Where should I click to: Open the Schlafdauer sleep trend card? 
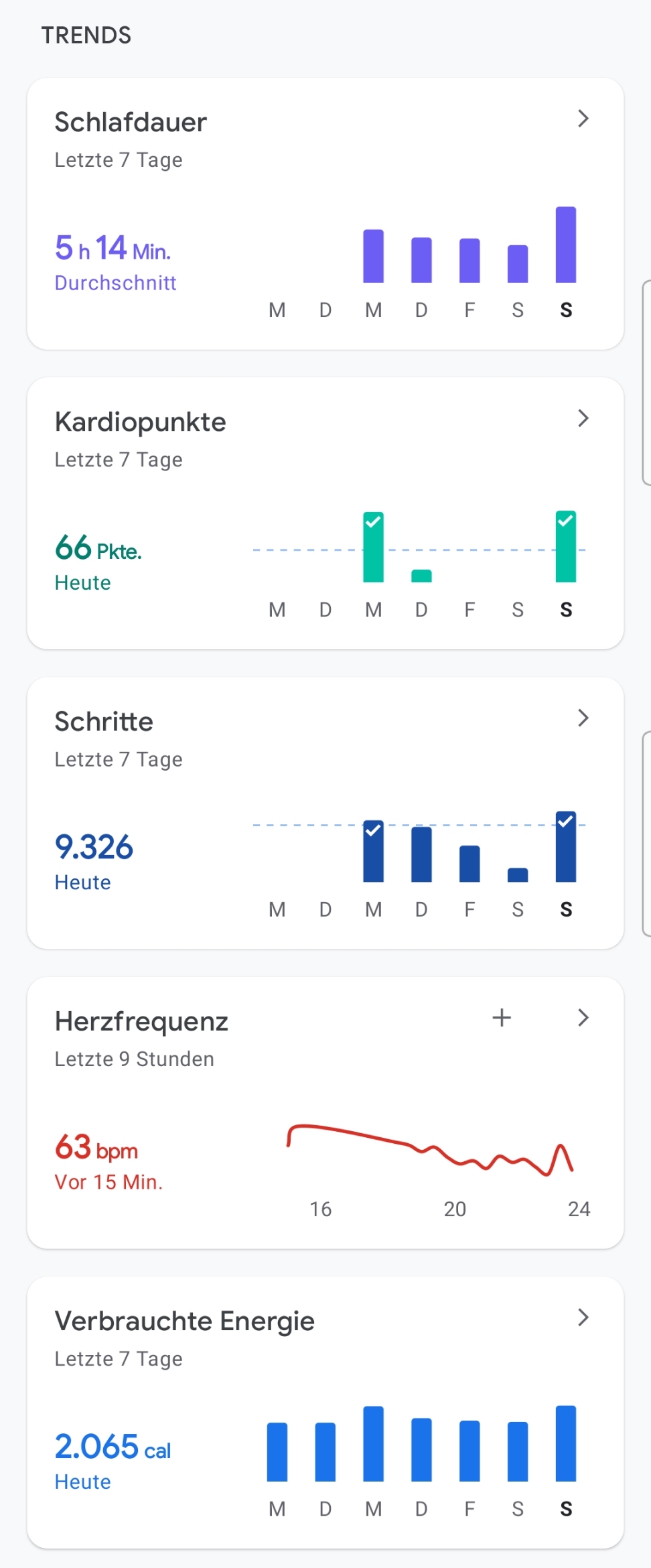point(583,119)
